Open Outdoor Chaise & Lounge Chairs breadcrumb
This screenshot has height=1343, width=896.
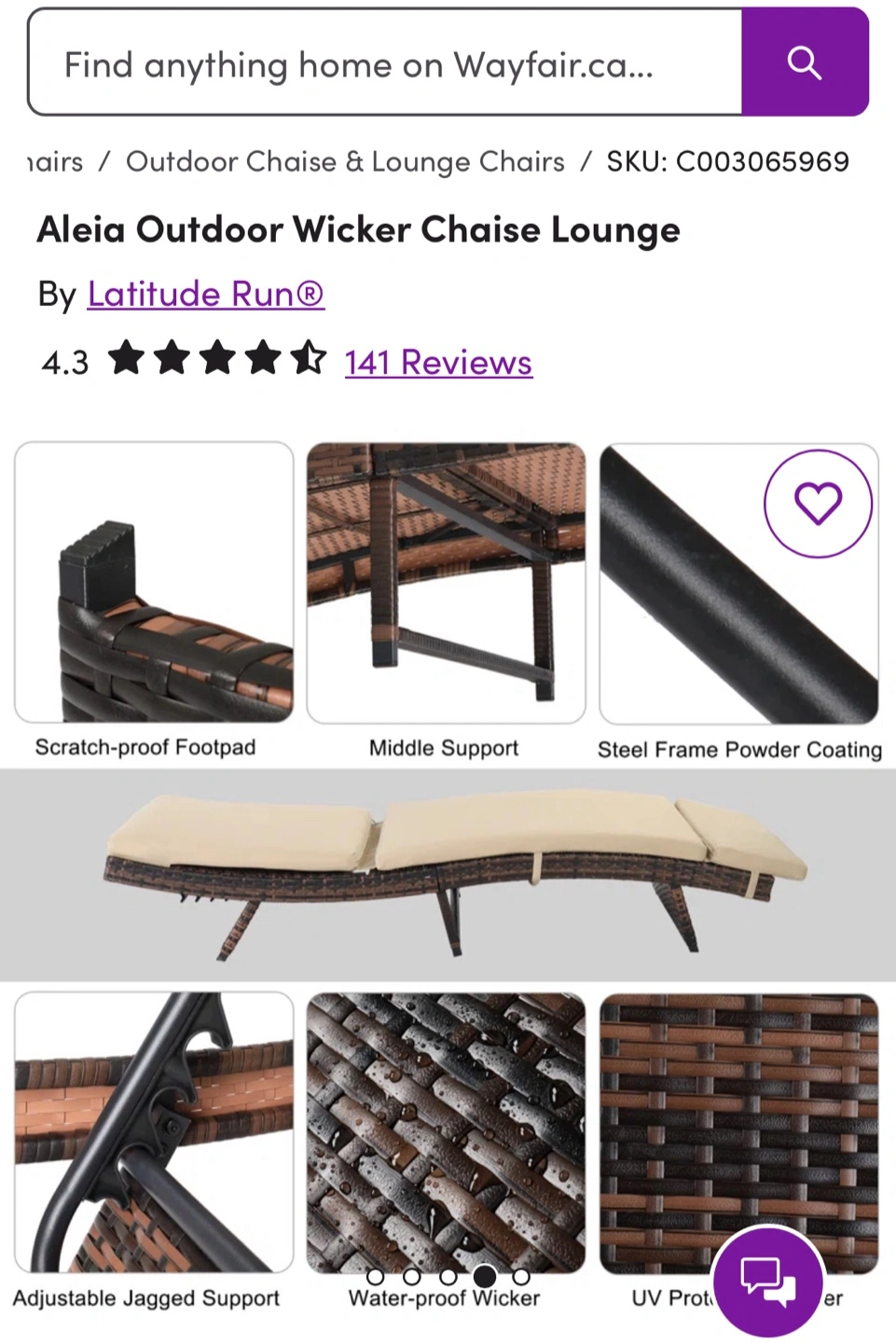(x=345, y=161)
